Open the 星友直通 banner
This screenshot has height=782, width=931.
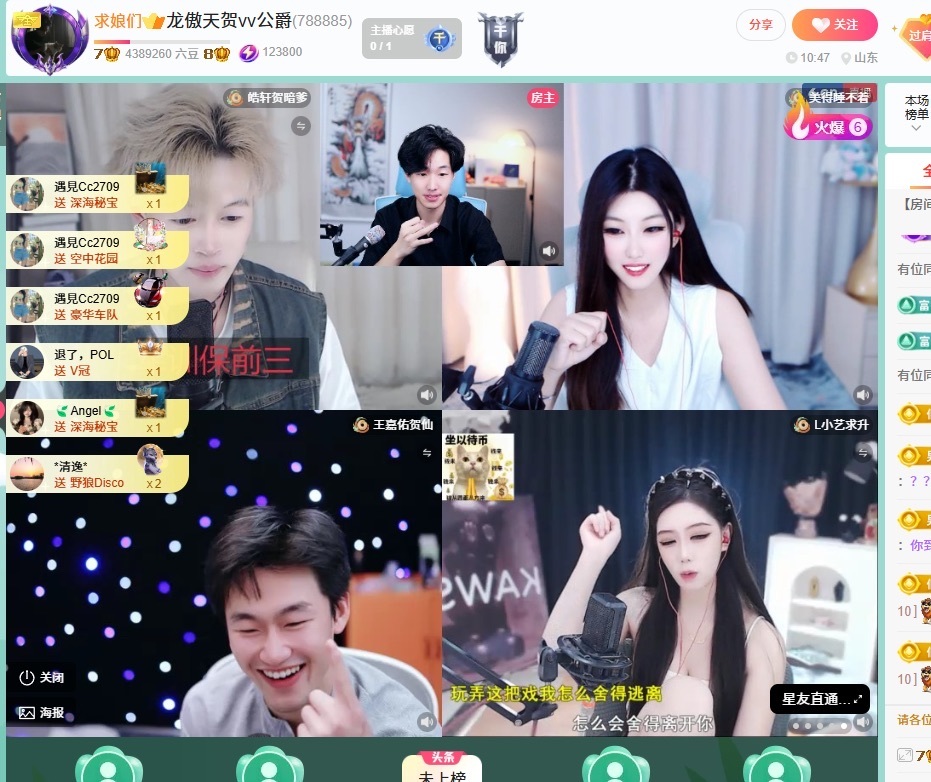click(819, 698)
